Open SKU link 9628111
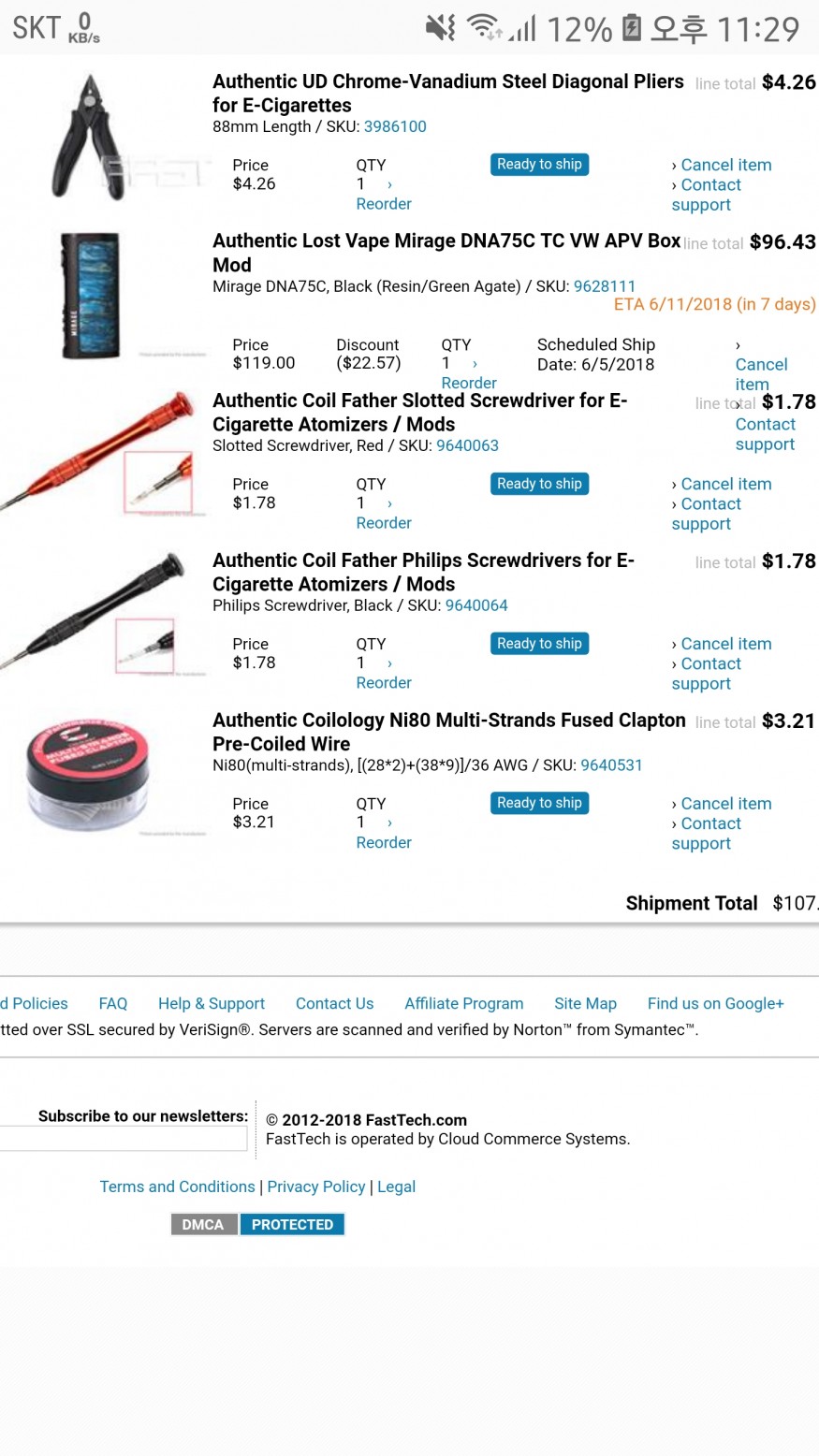819x1456 pixels. click(604, 286)
